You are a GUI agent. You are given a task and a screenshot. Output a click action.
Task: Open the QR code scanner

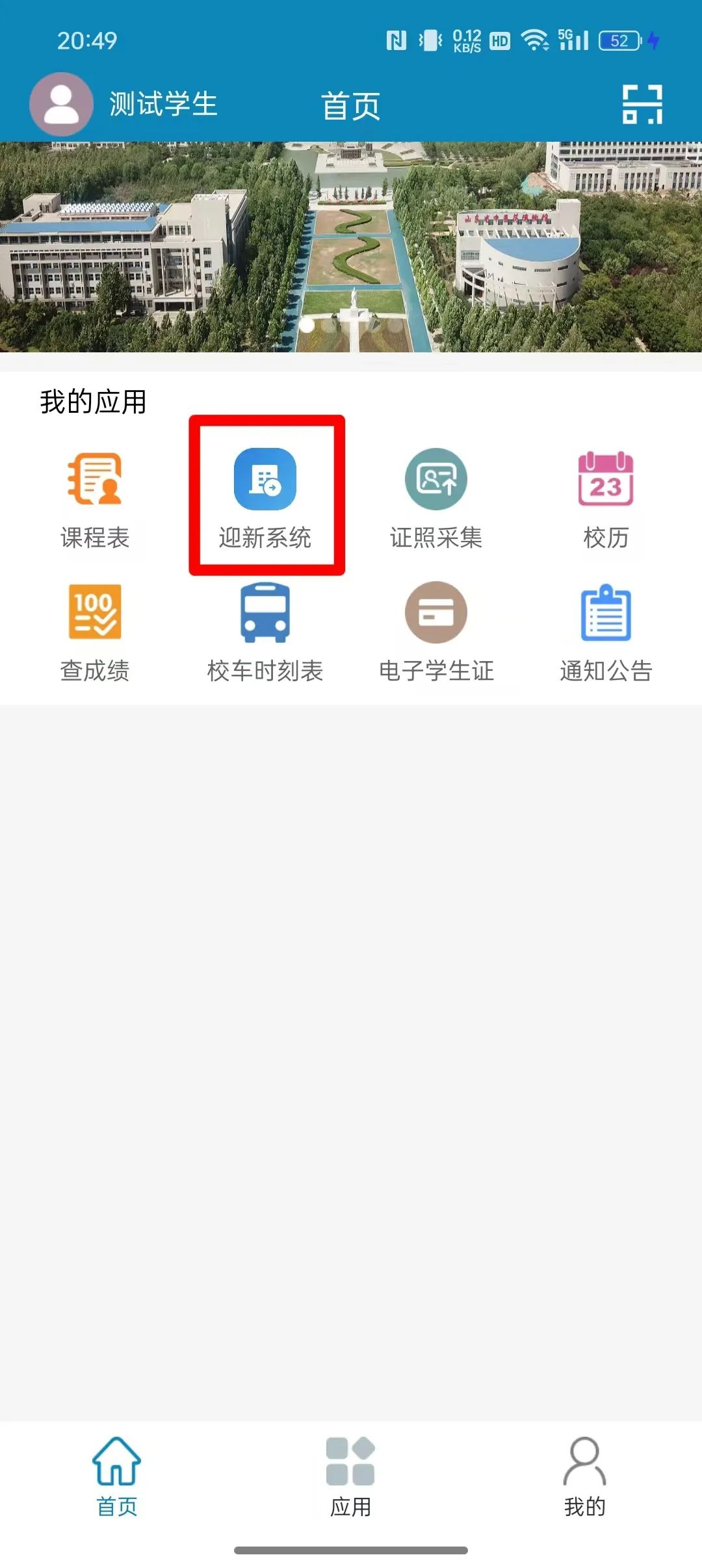click(x=642, y=104)
